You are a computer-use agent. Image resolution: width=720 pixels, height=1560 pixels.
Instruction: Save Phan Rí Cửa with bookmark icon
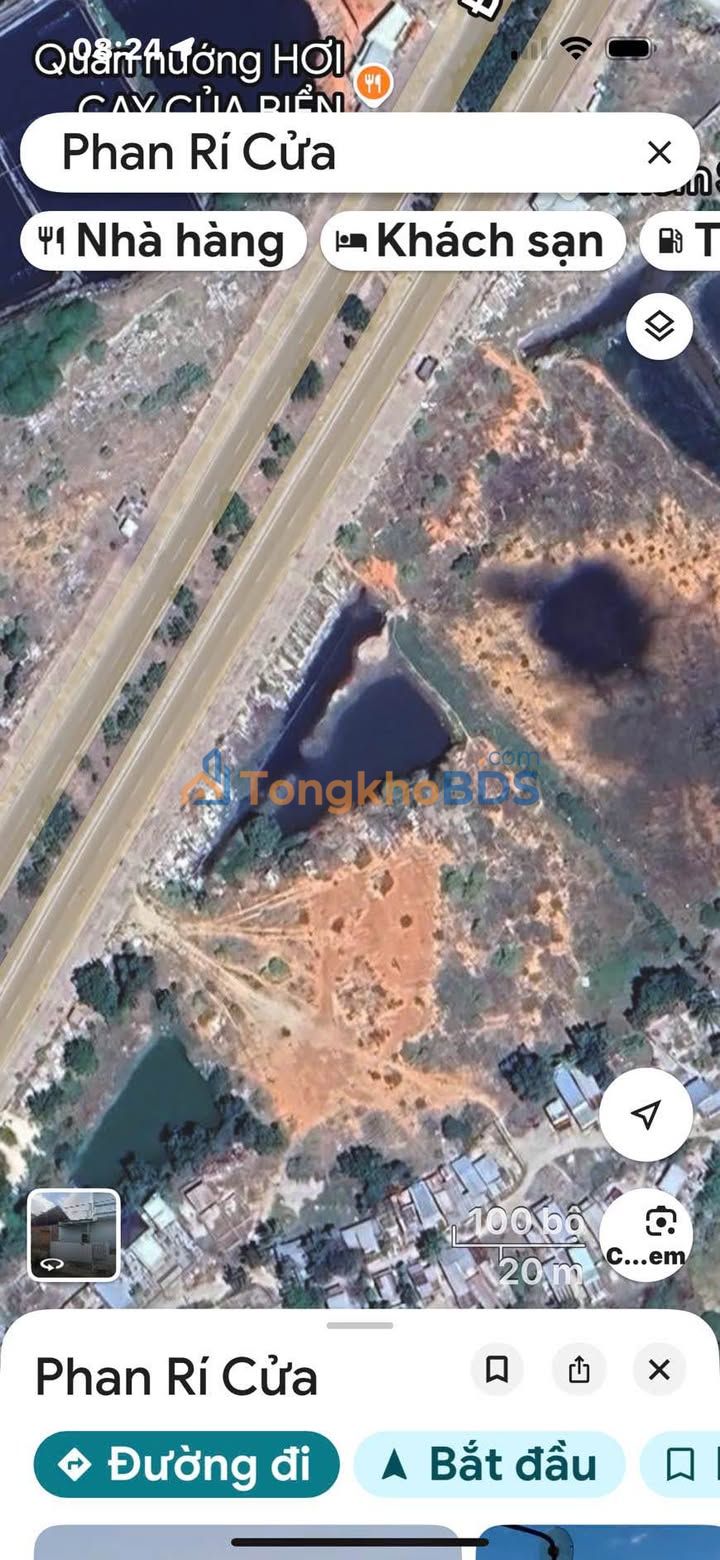(497, 1370)
